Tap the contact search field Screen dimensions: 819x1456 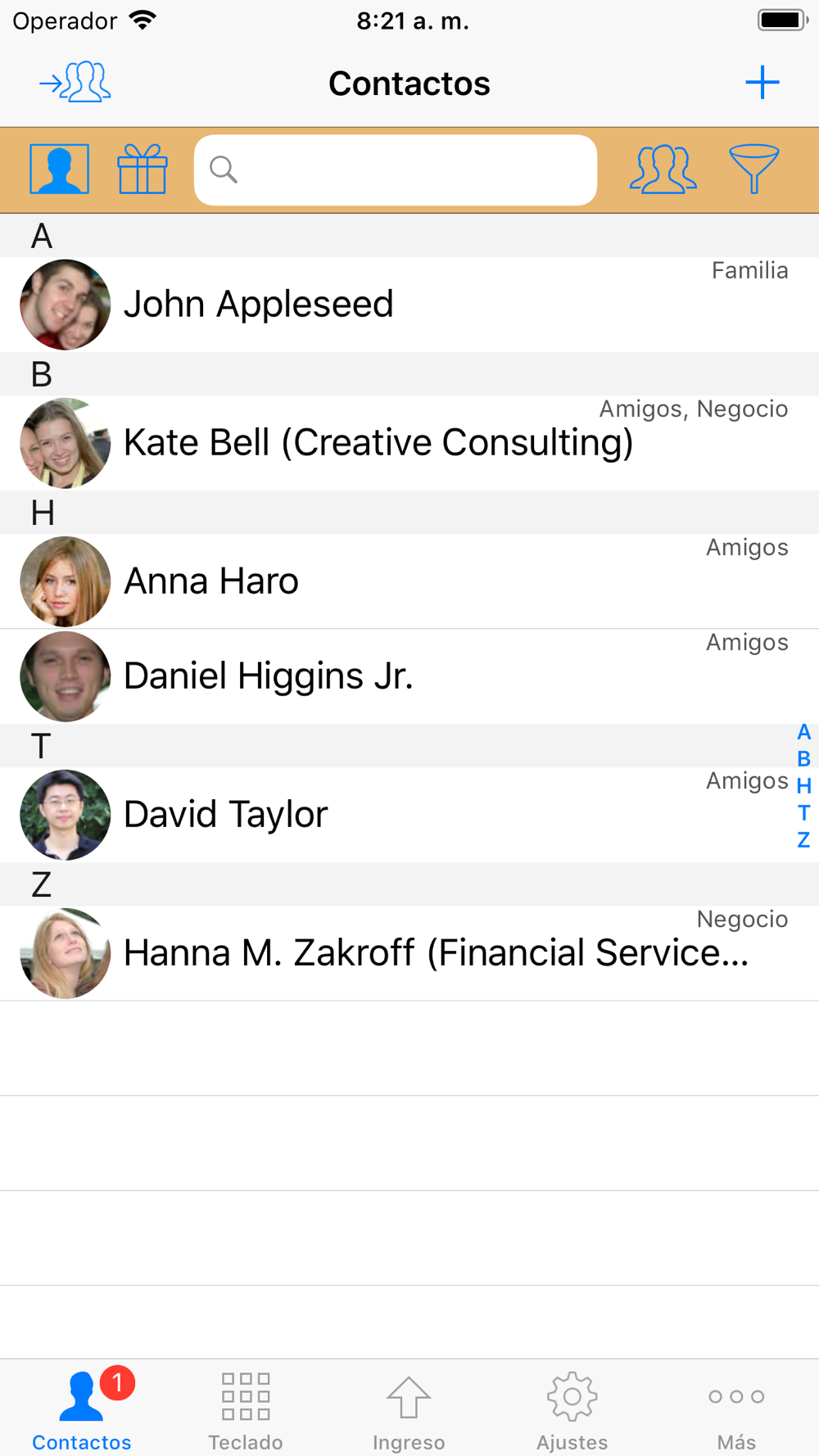point(396,170)
